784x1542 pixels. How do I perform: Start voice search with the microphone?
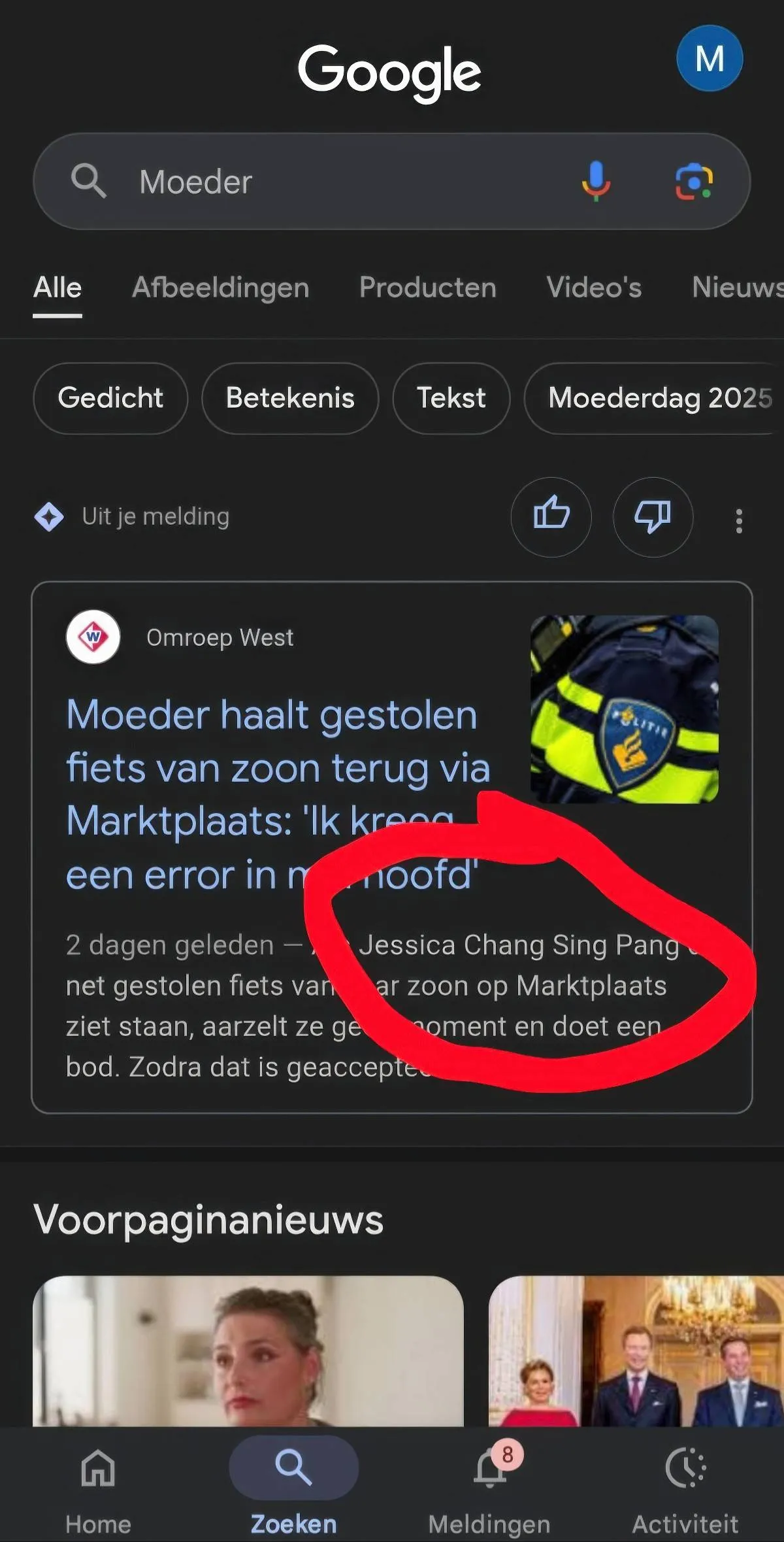[x=595, y=181]
